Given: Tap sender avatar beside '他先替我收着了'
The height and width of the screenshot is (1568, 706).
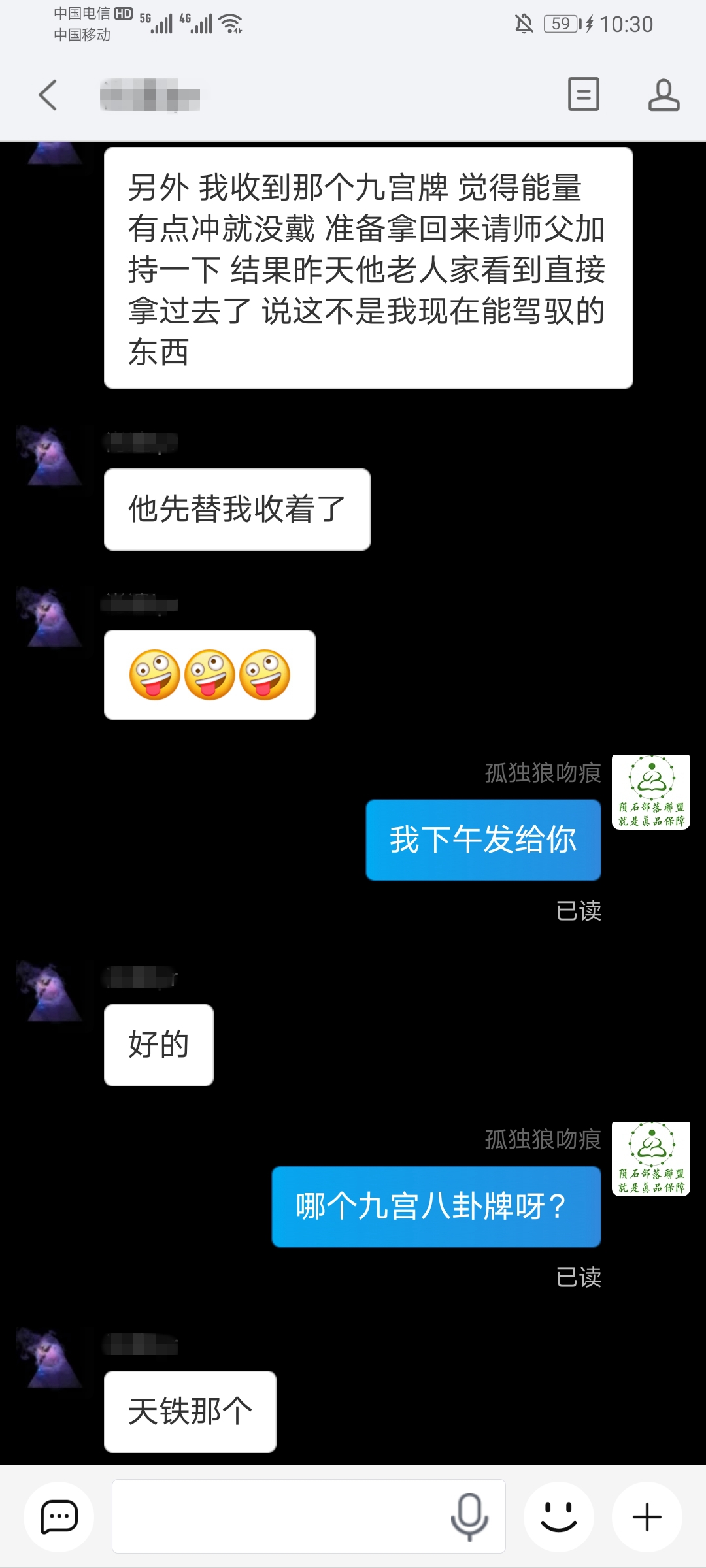Looking at the screenshot, I should [x=50, y=455].
